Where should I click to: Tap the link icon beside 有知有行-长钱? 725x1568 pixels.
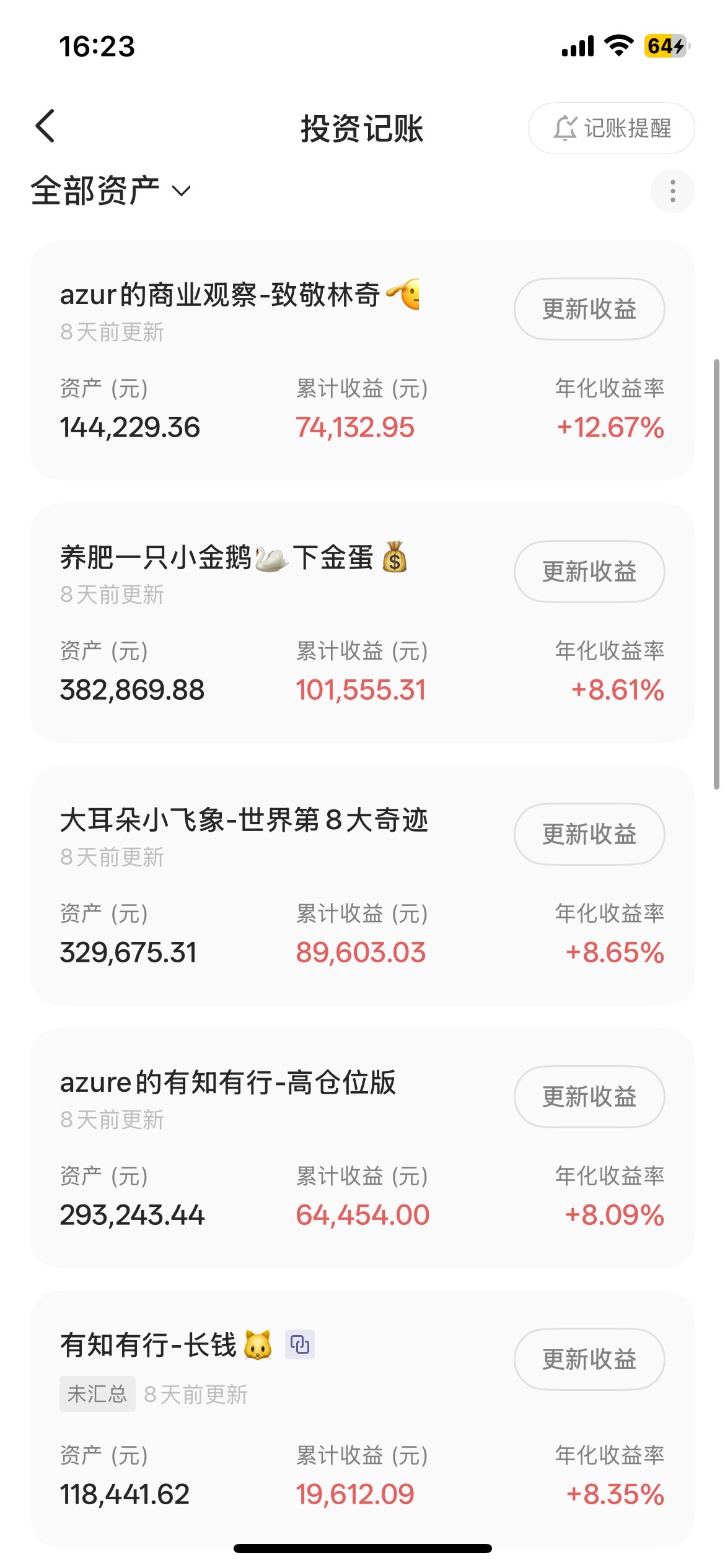tap(300, 1344)
